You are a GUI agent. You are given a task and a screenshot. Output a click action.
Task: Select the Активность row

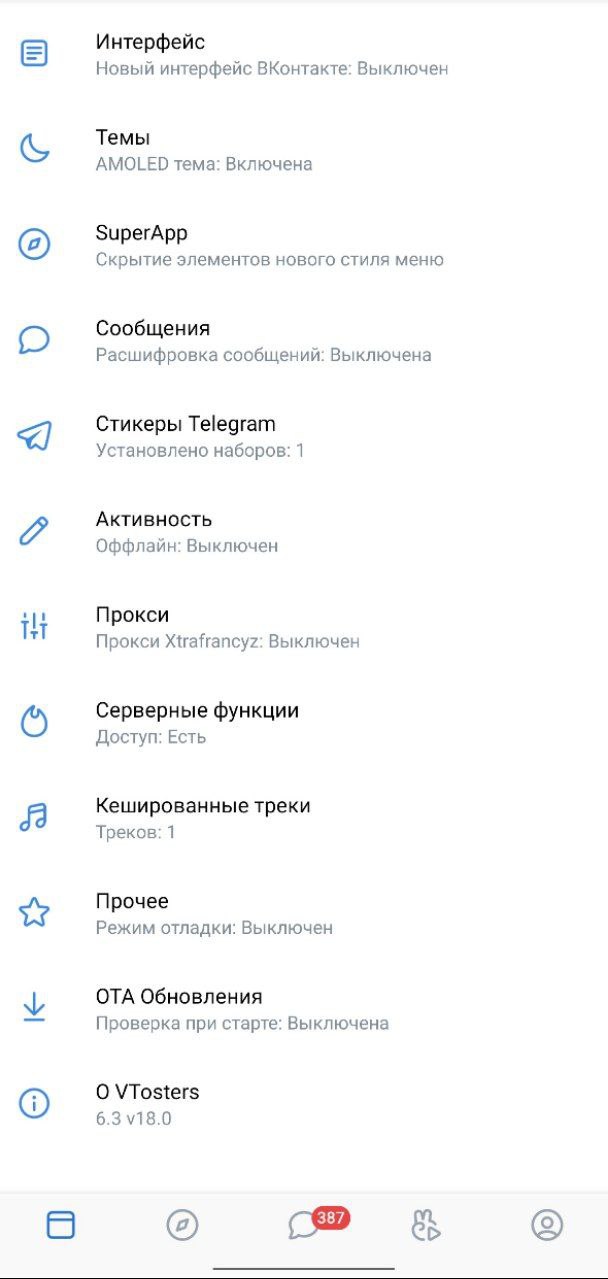(x=304, y=531)
